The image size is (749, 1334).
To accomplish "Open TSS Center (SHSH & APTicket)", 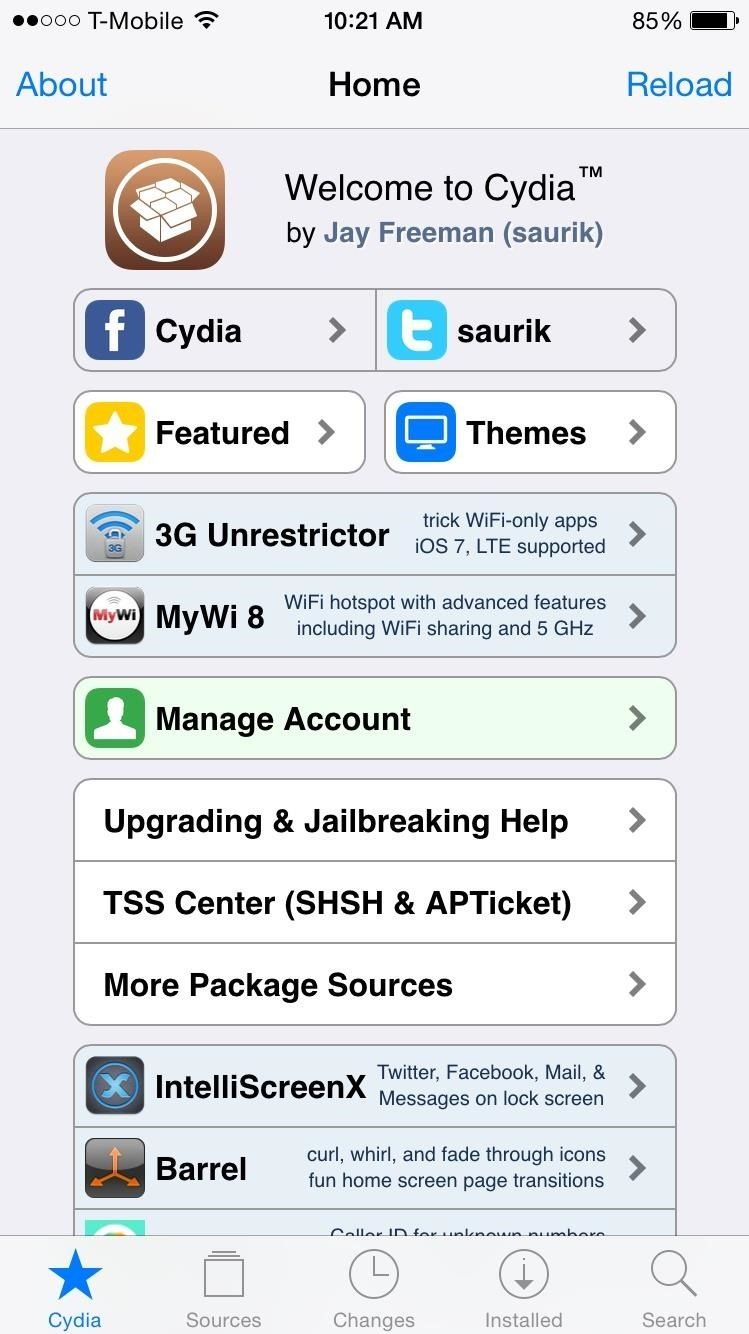I will 374,902.
